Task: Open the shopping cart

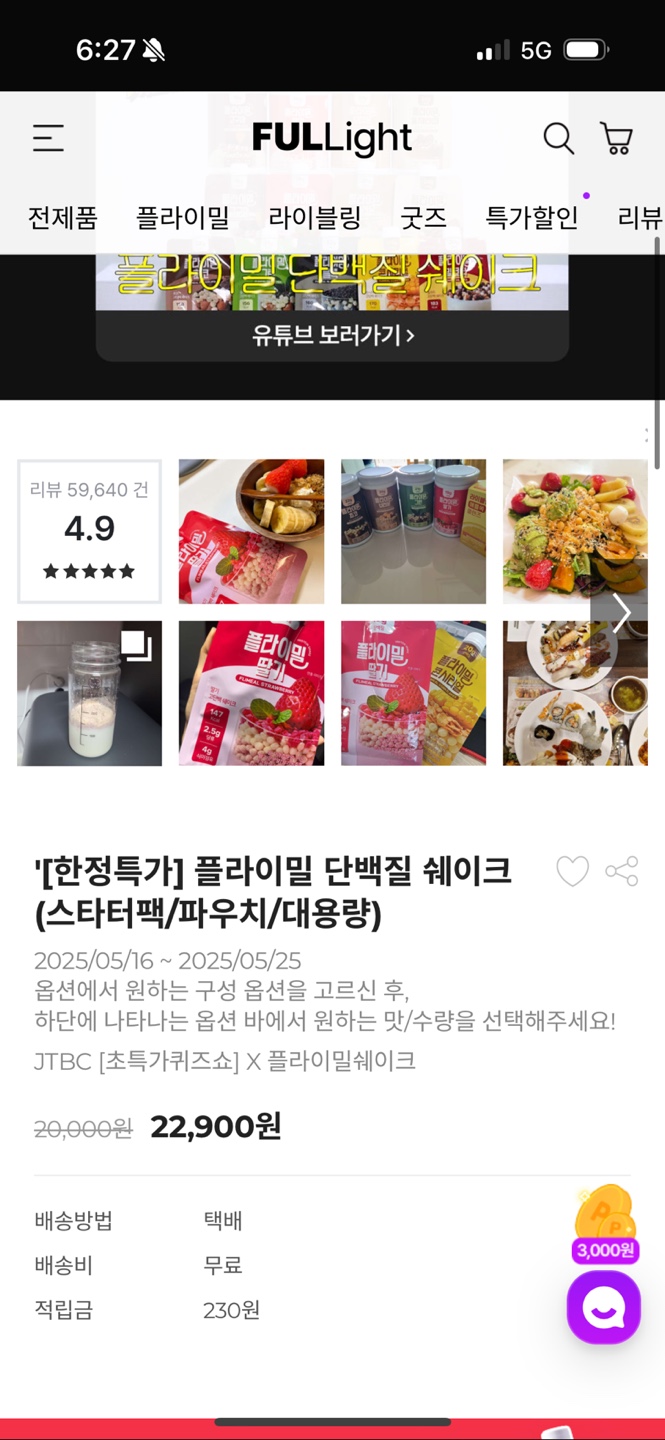Action: tap(616, 138)
